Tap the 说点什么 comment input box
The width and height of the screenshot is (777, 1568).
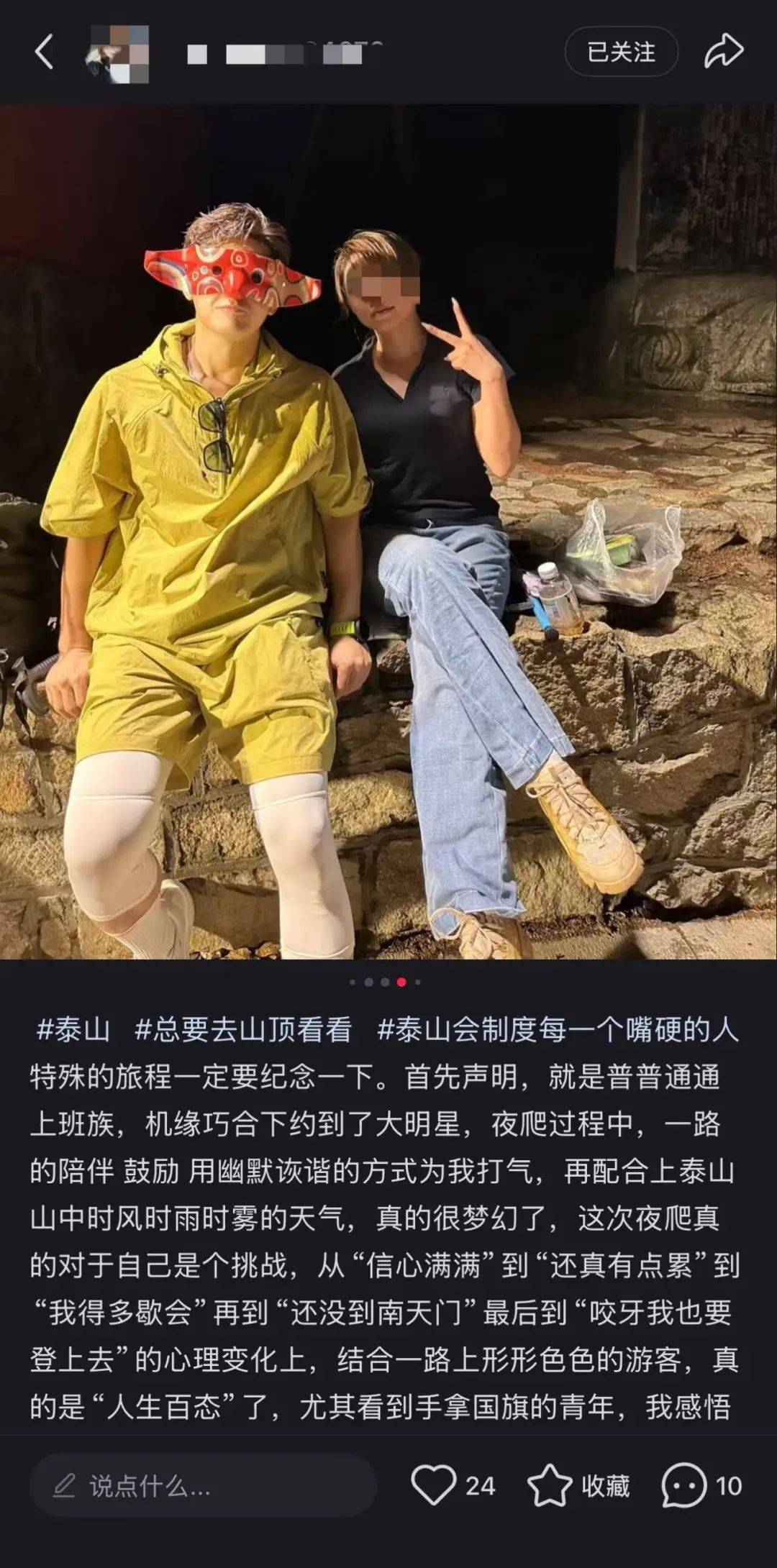[203, 1485]
